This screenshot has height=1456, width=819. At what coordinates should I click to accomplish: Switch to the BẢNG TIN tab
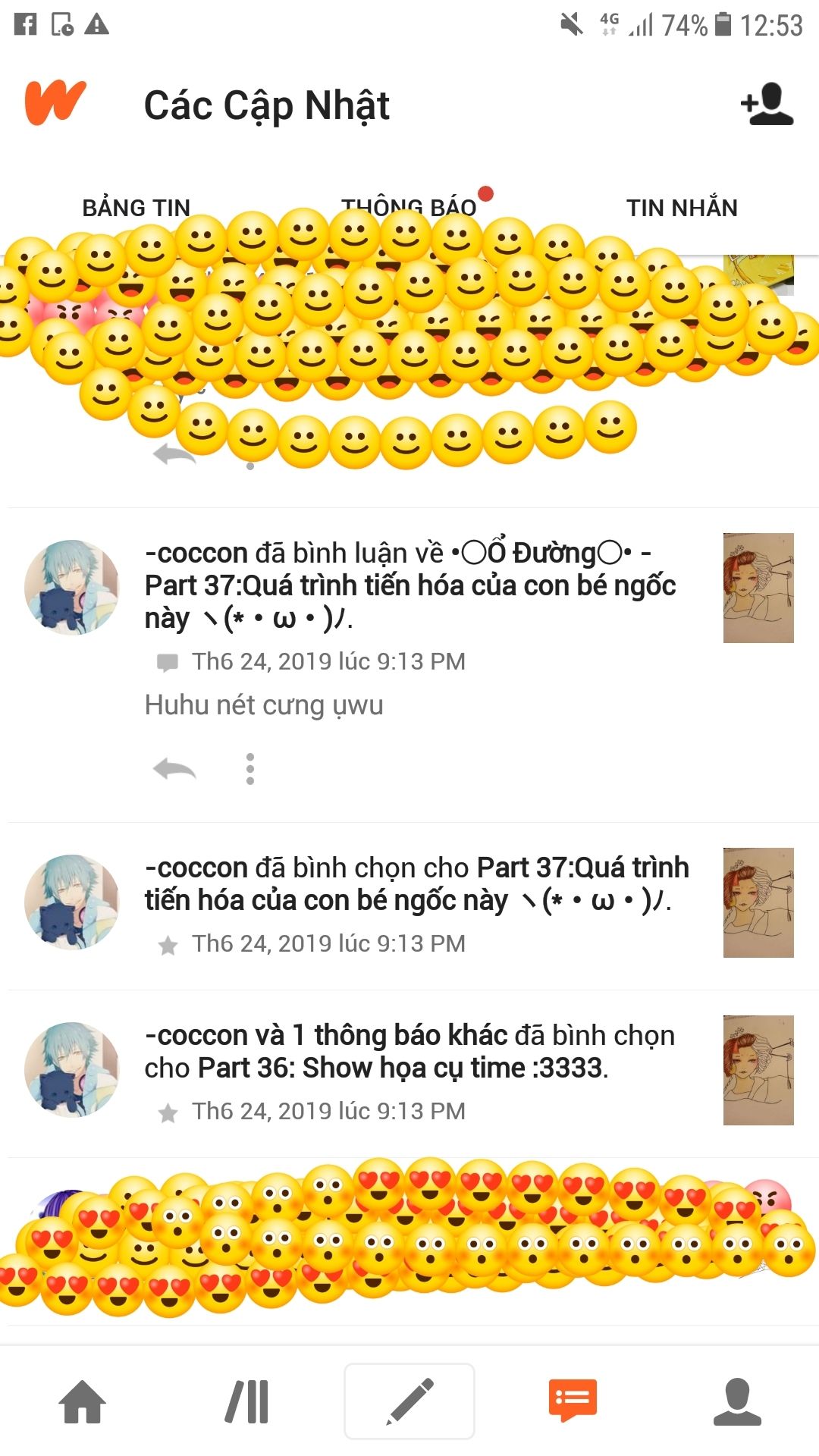[x=136, y=208]
